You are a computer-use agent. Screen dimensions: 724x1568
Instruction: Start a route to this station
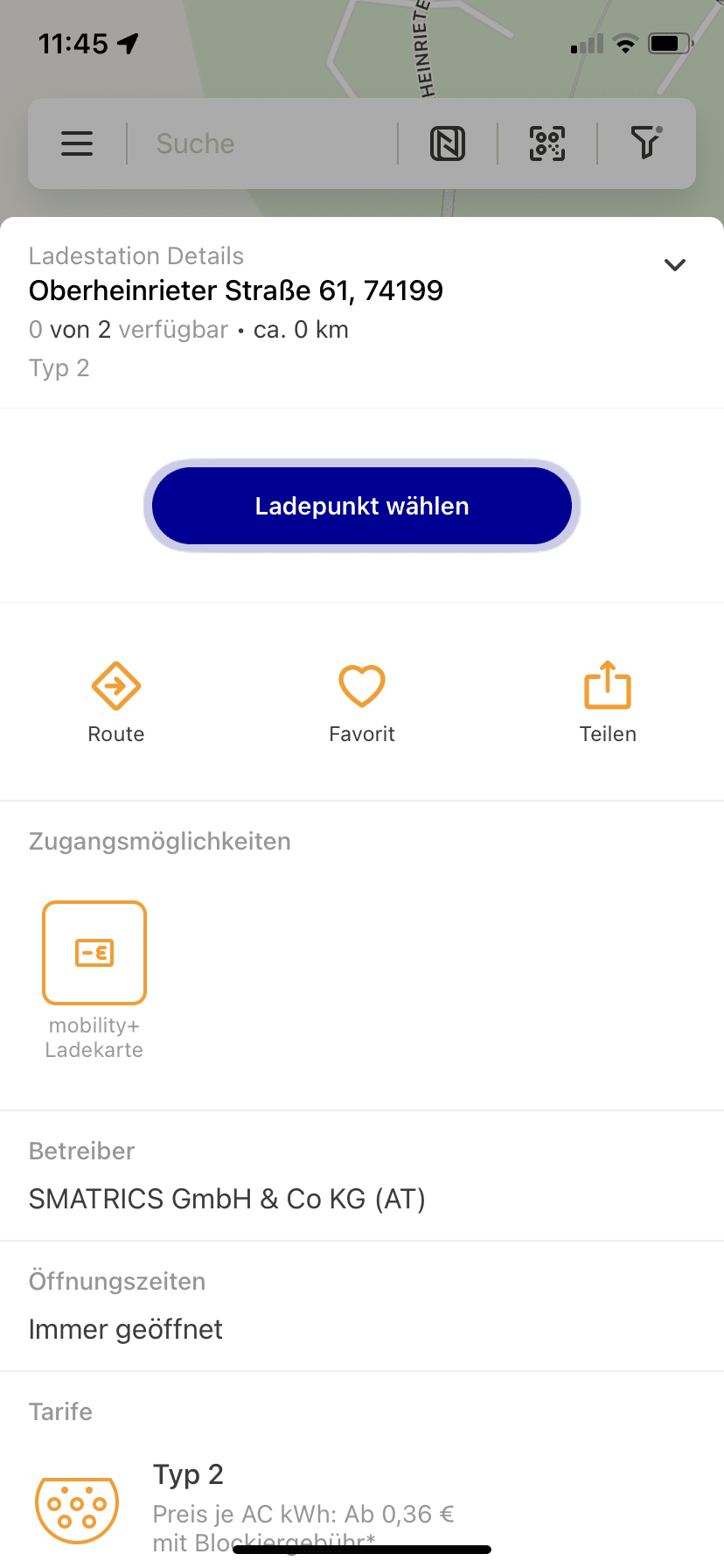coord(116,703)
